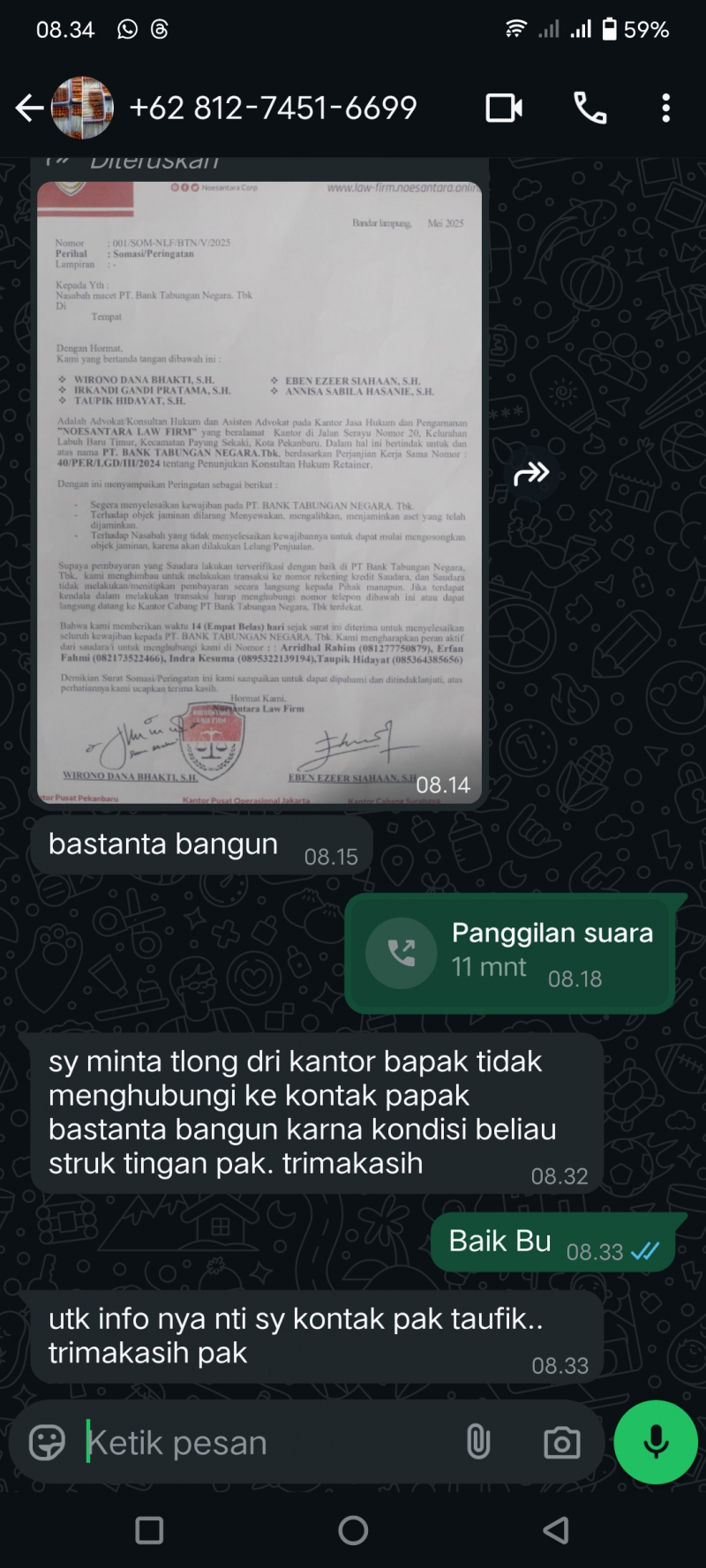Viewport: 706px width, 1568px height.
Task: Open the forwarded letter image
Action: [259, 491]
